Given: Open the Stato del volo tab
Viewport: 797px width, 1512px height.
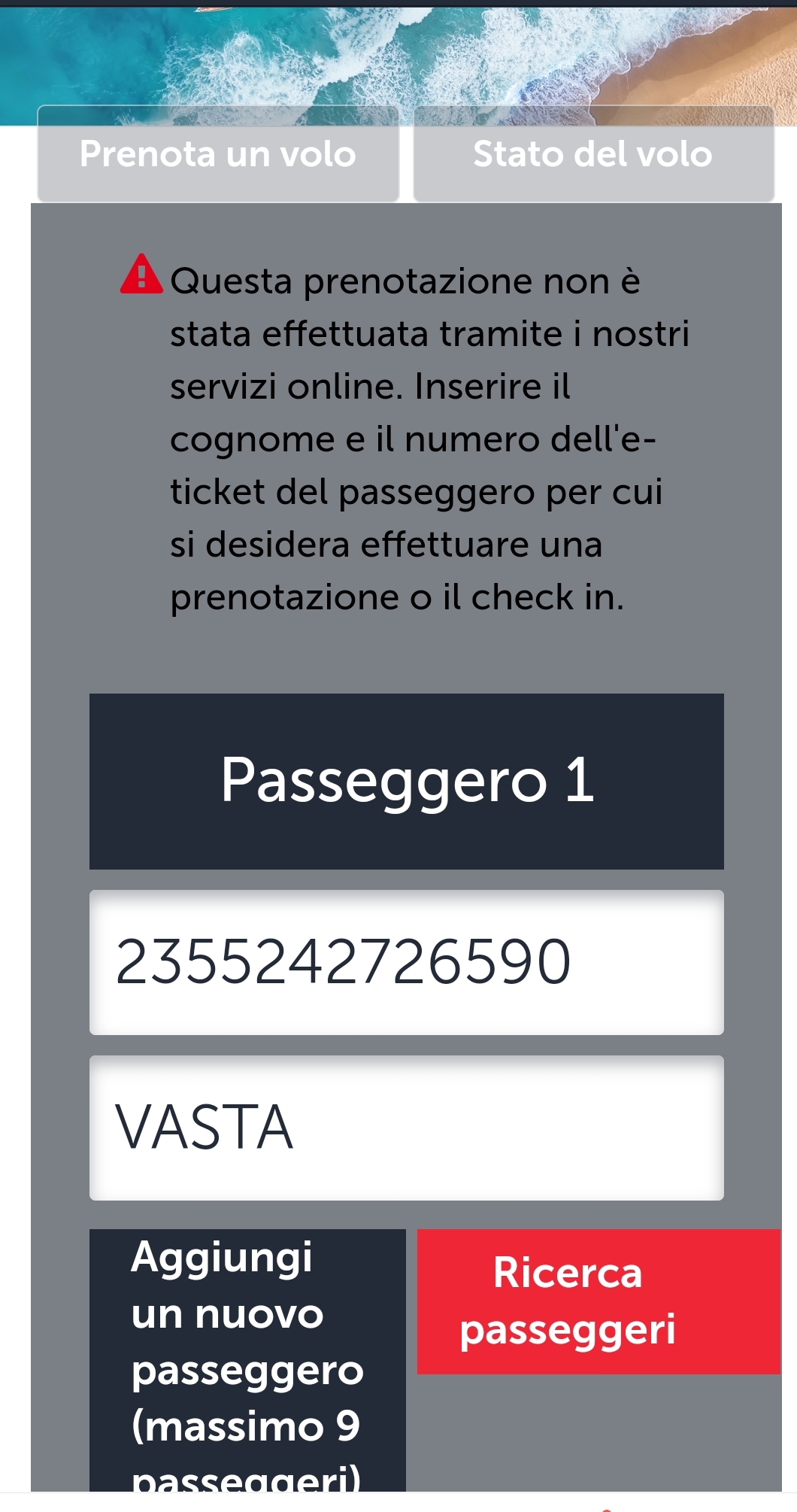Looking at the screenshot, I should pyautogui.click(x=593, y=153).
